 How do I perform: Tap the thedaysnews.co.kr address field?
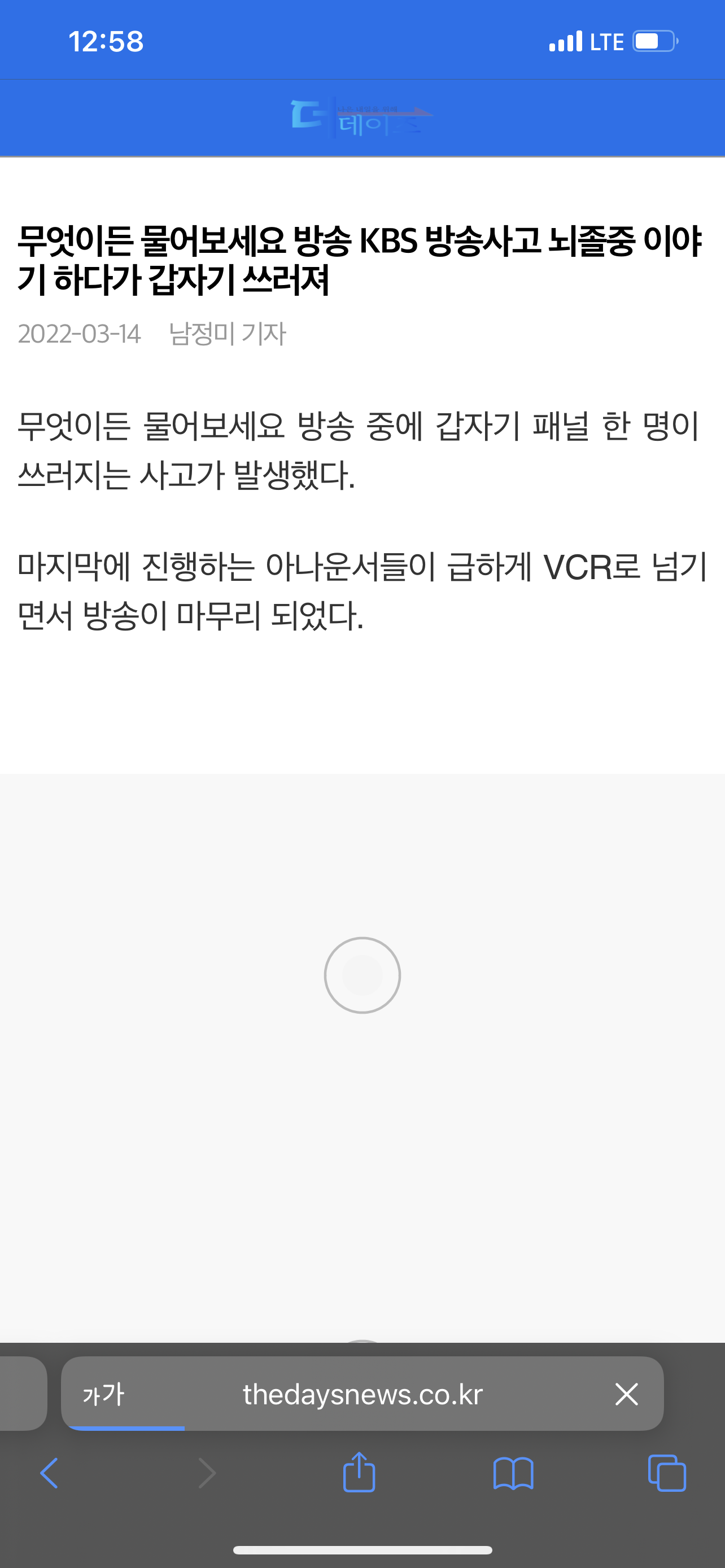click(x=362, y=1394)
